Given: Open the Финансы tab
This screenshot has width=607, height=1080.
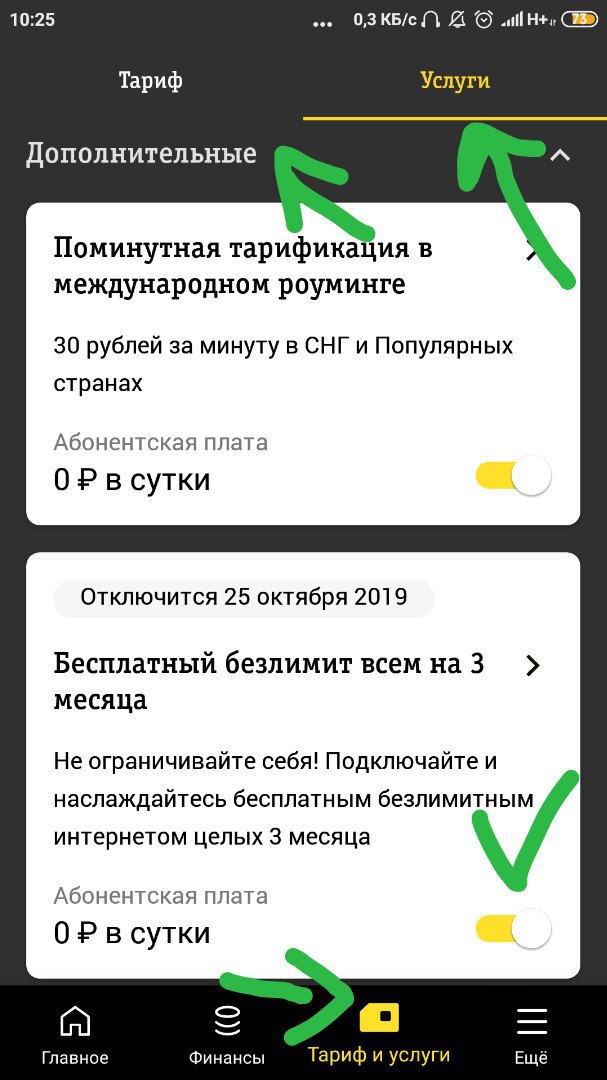Looking at the screenshot, I should pos(227,1035).
